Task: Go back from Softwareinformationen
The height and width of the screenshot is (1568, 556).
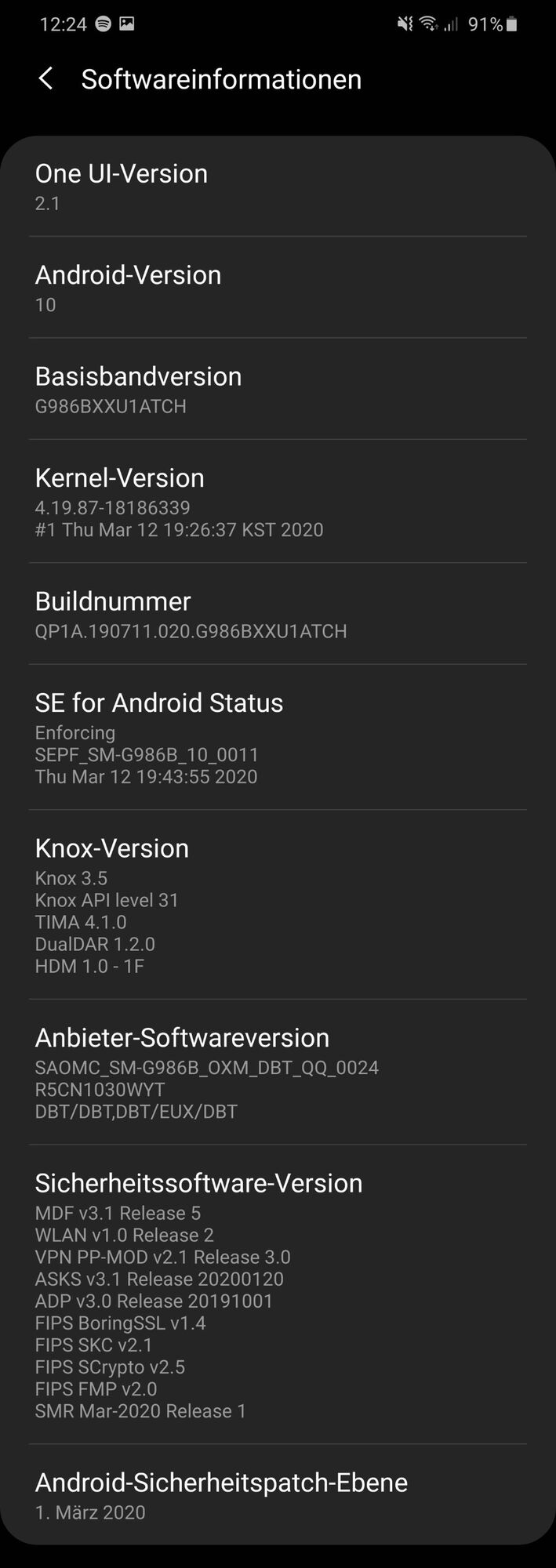Action: [x=45, y=78]
